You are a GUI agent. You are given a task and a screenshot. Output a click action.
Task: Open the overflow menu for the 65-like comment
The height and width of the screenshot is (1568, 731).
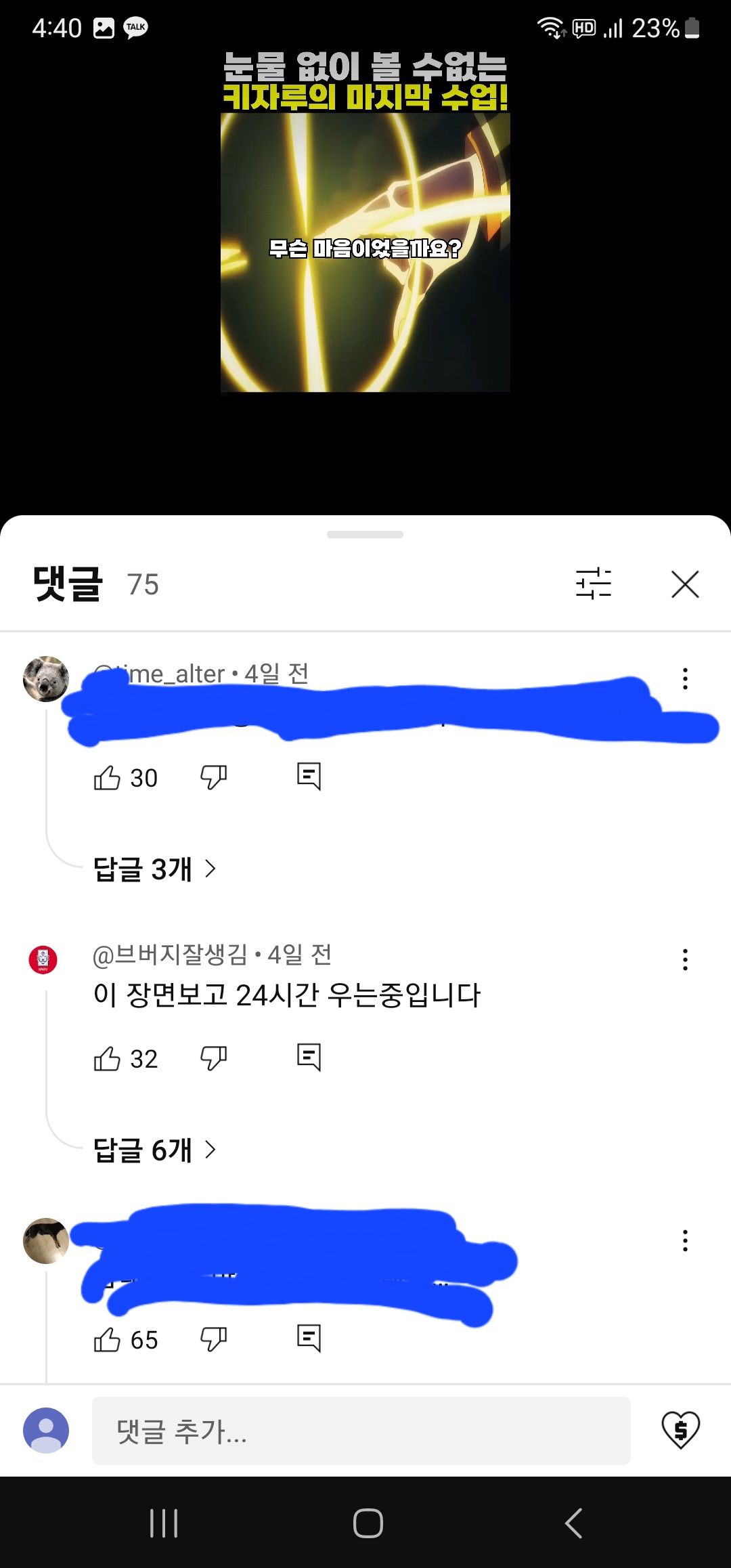685,1240
